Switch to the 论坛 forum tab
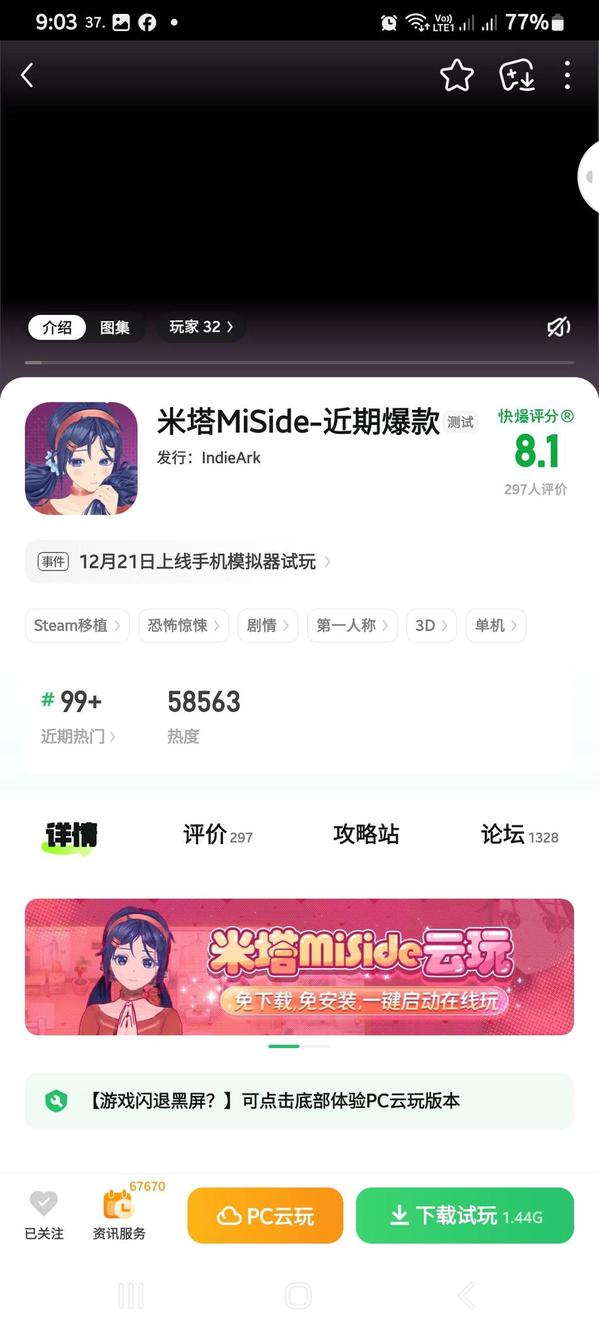Viewport: 599px width, 1333px height. point(519,834)
